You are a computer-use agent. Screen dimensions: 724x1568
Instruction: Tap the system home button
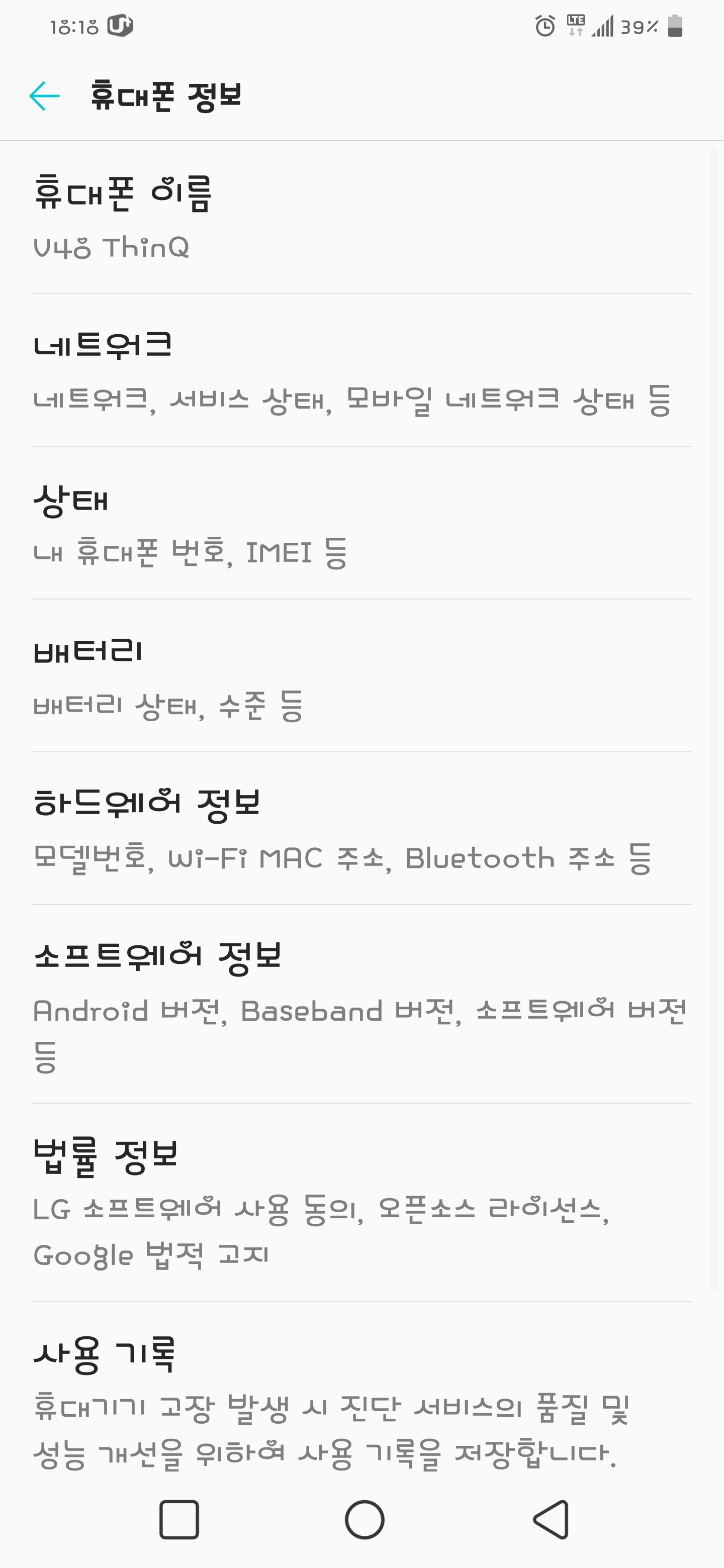coord(364,1520)
